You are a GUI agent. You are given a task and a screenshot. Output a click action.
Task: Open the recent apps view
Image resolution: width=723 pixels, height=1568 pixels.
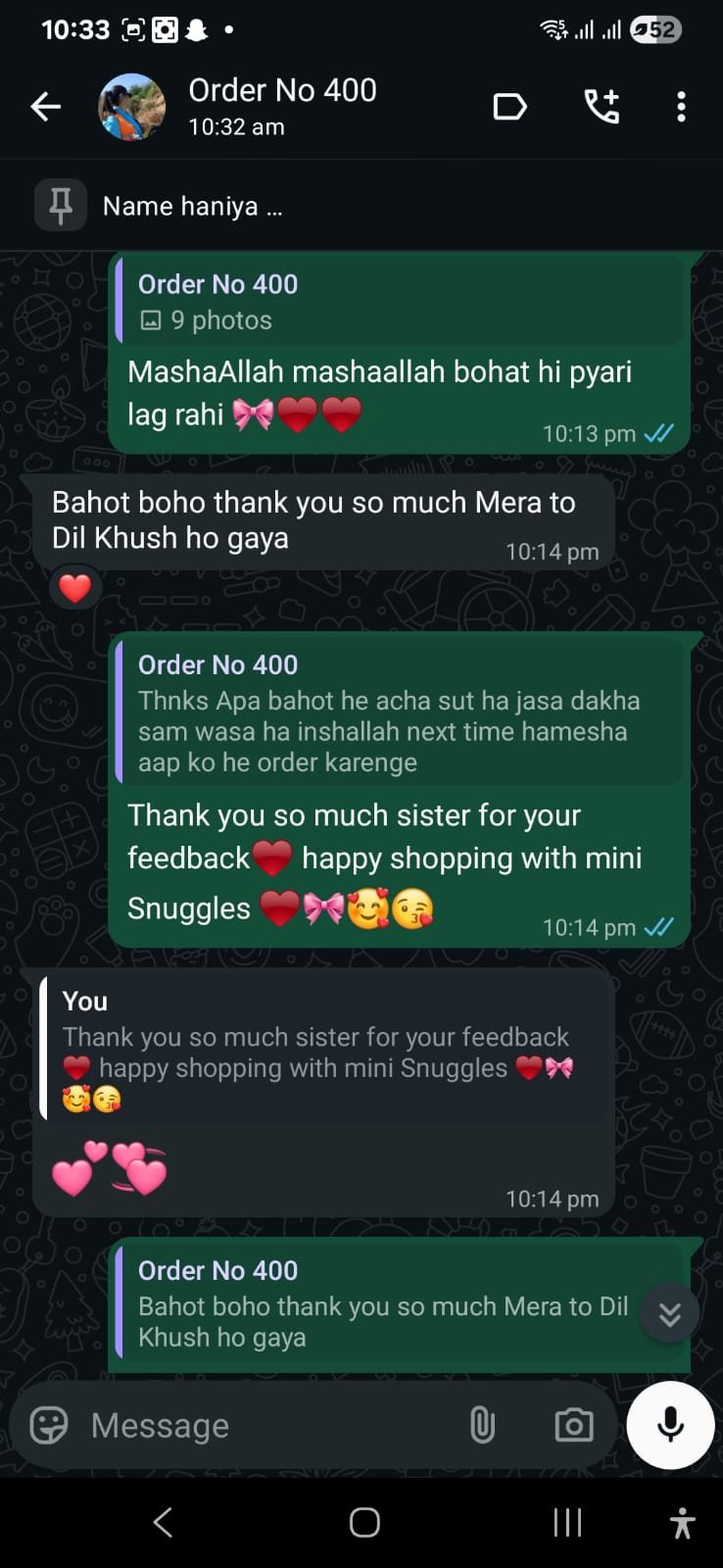pyautogui.click(x=567, y=1522)
